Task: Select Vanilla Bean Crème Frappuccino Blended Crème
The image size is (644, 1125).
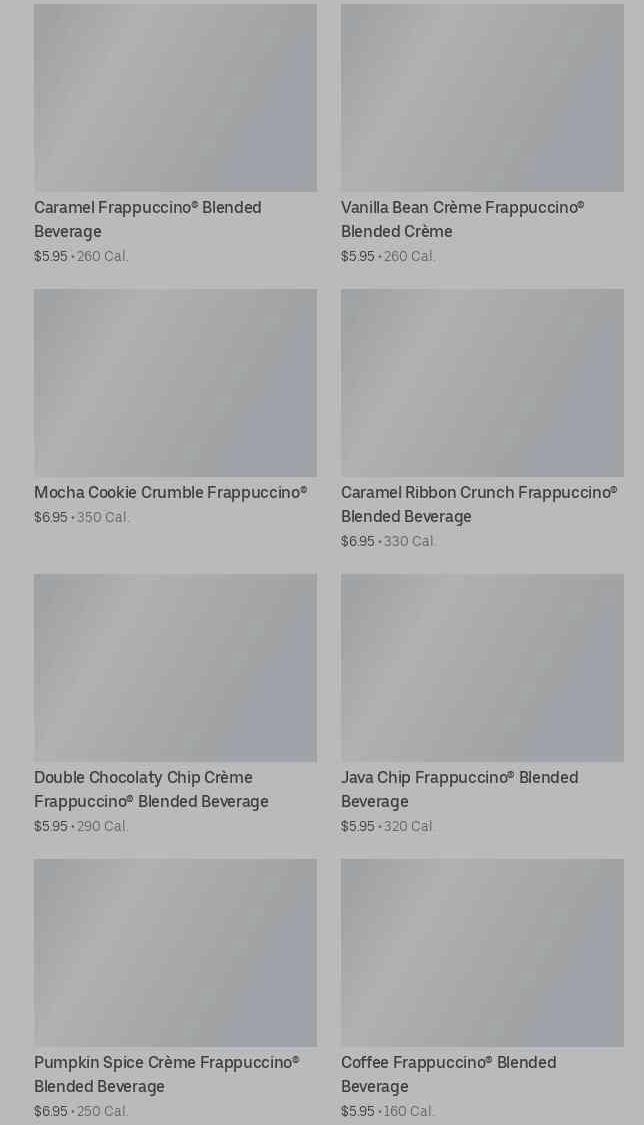Action: pos(482,98)
